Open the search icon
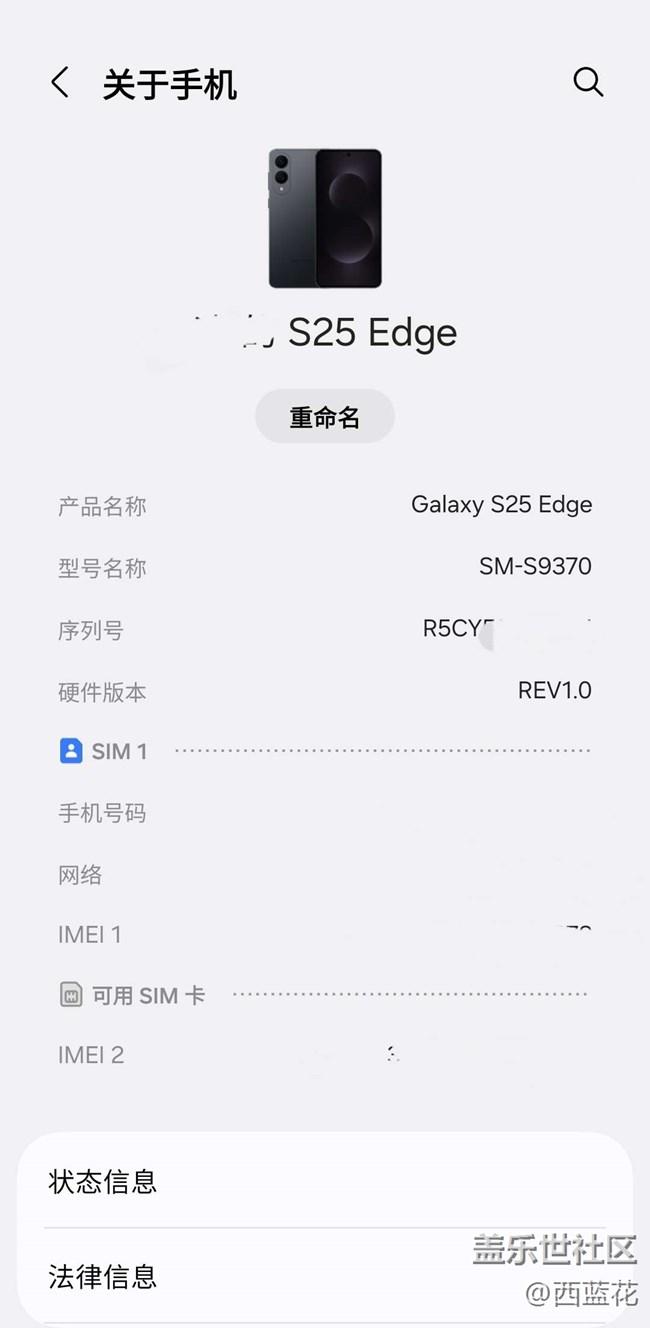This screenshot has width=650, height=1328. [x=588, y=83]
